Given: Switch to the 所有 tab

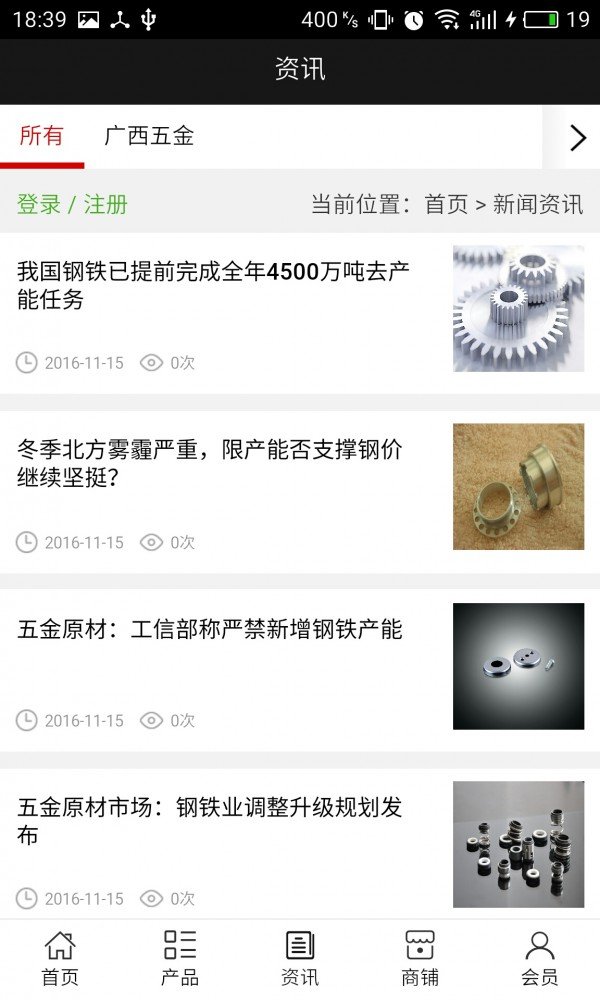Looking at the screenshot, I should pos(41,136).
